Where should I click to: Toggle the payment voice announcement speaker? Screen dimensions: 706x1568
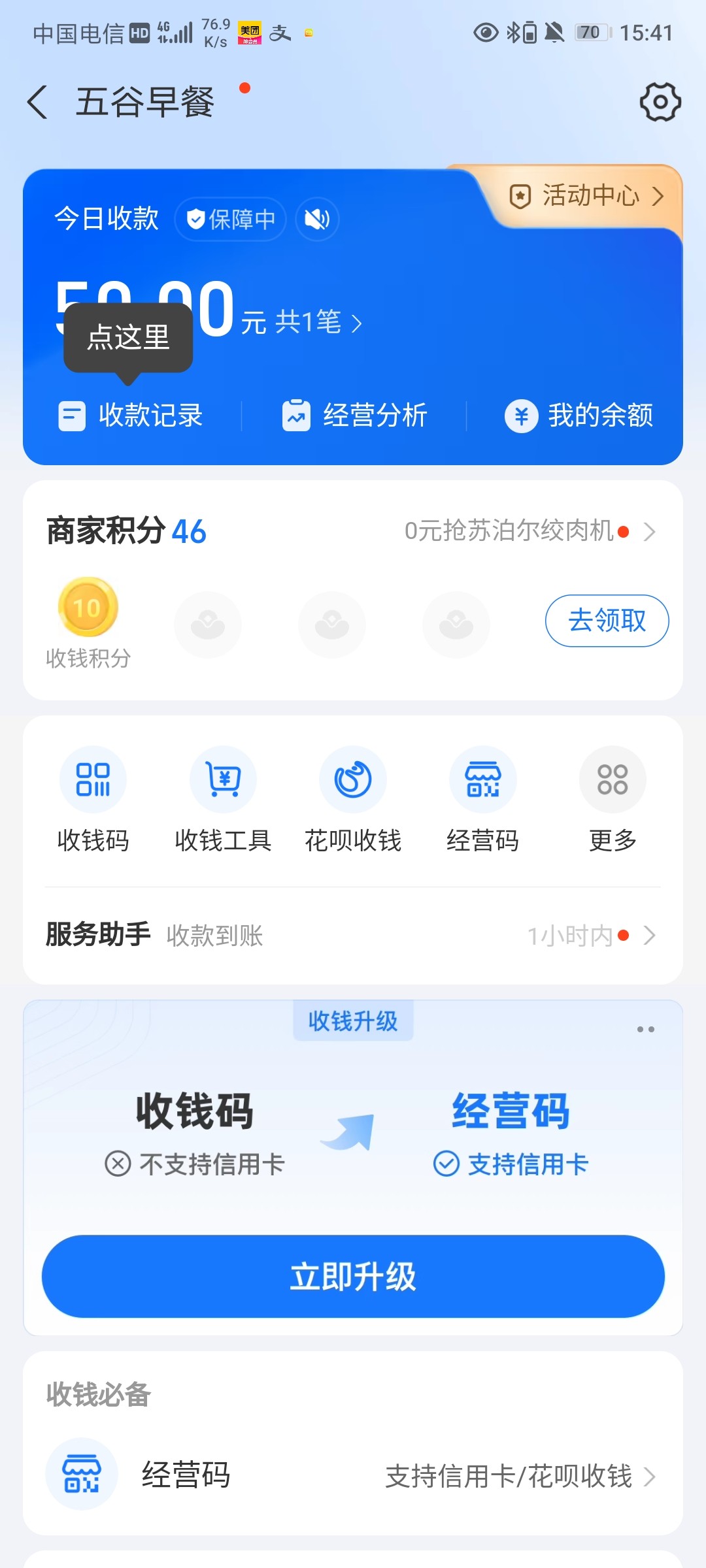point(317,219)
